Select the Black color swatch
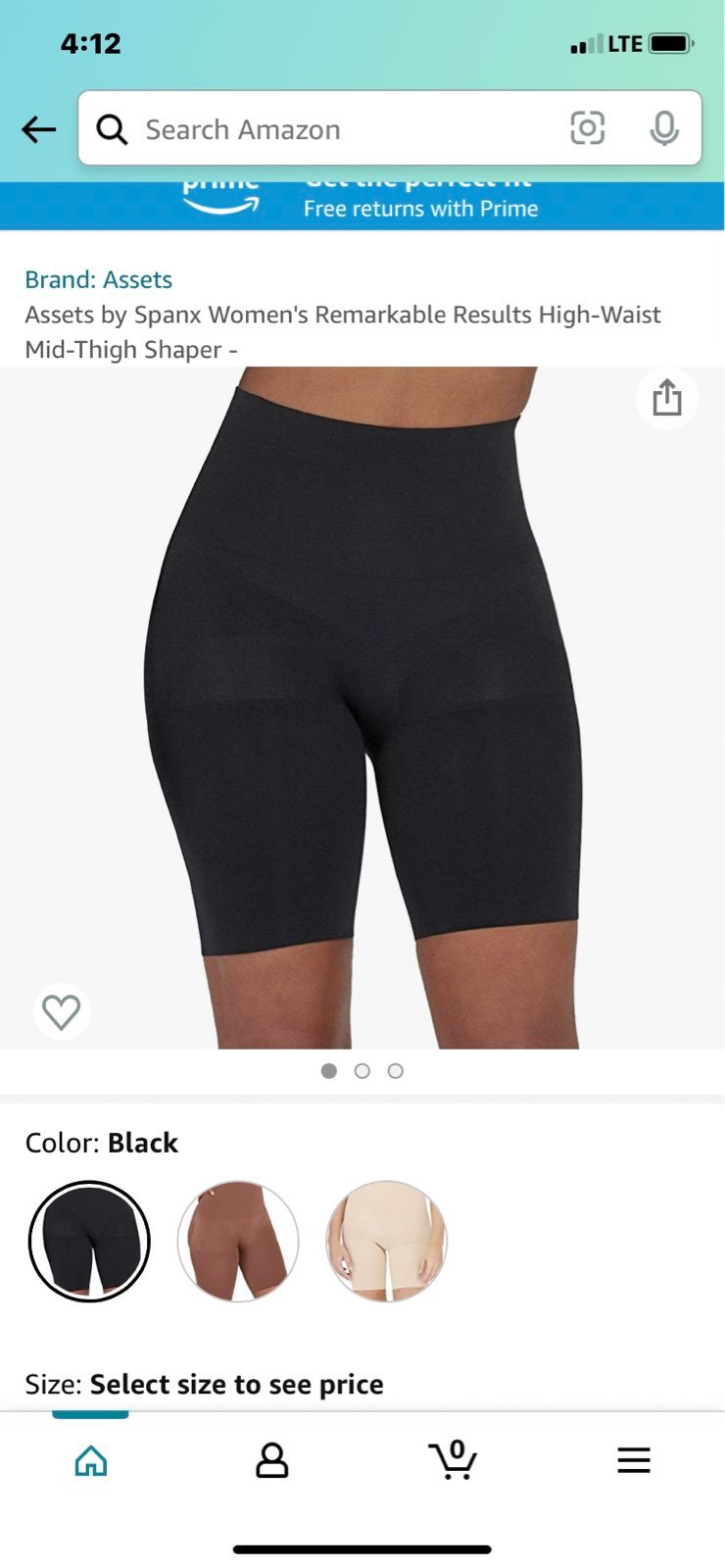 point(89,1241)
